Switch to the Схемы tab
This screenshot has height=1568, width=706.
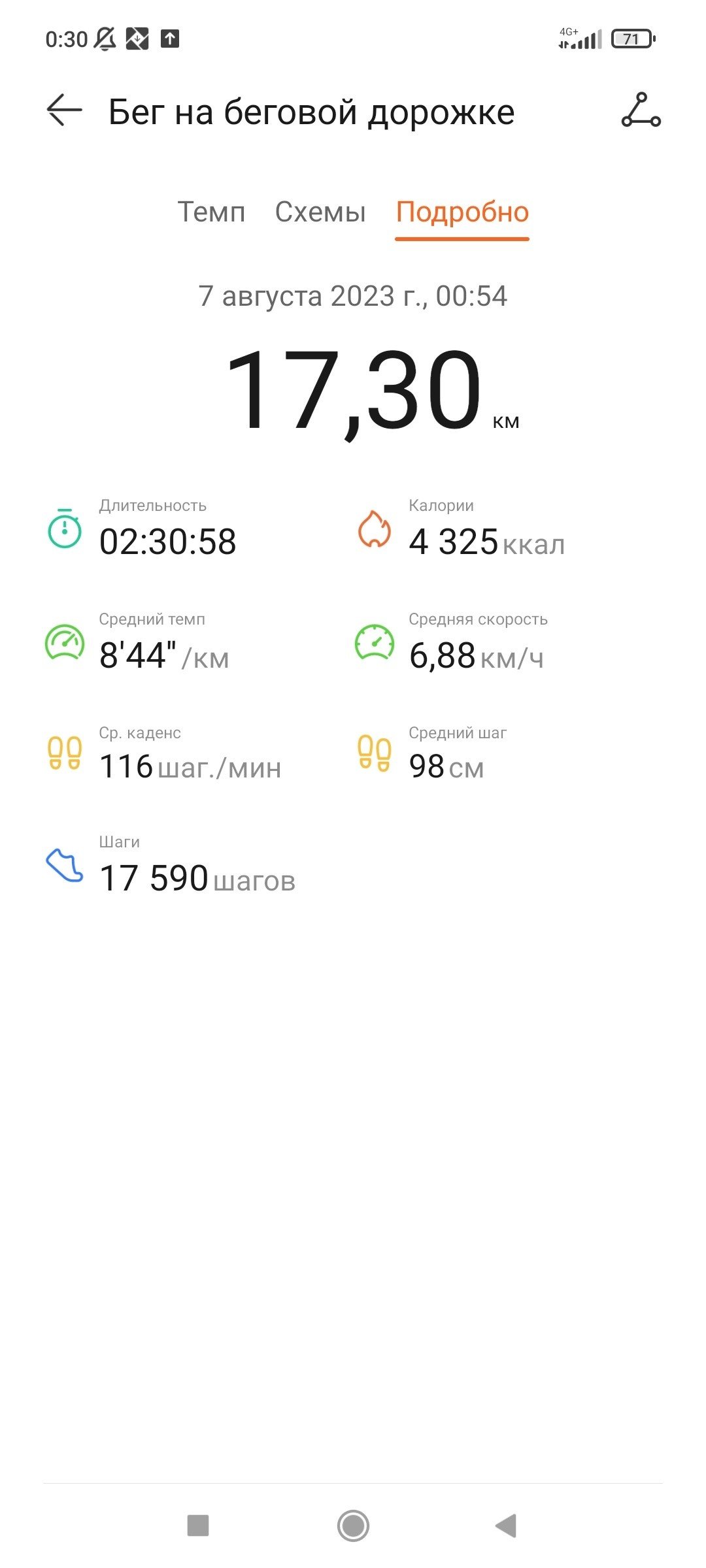[320, 212]
